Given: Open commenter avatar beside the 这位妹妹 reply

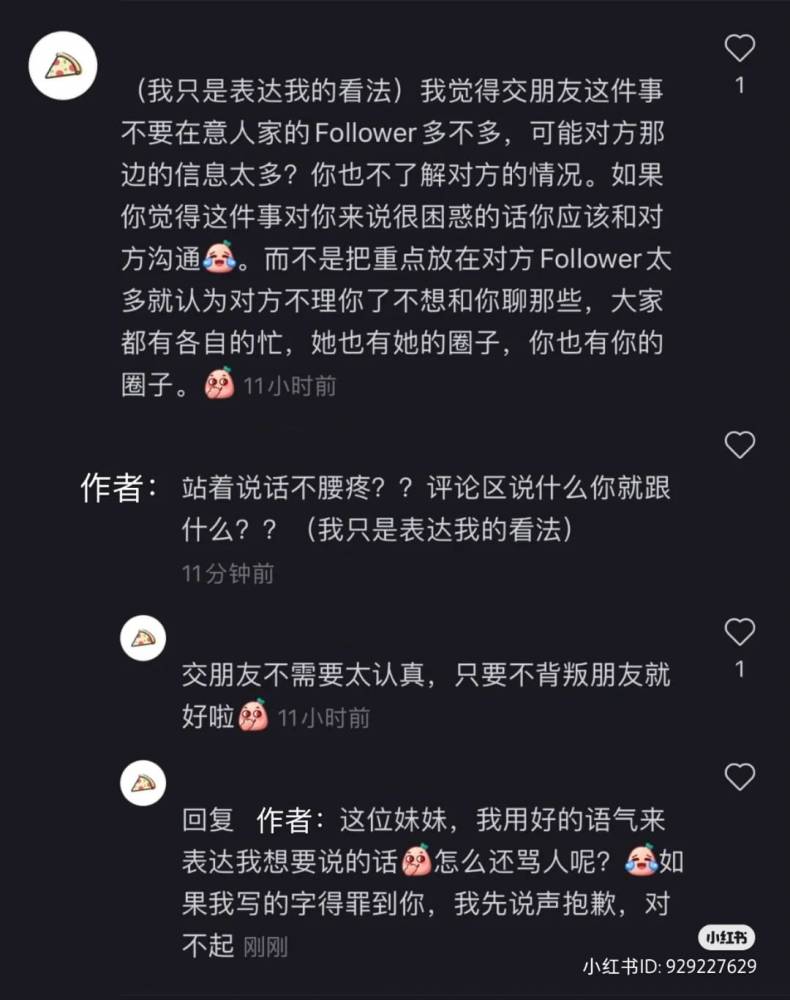Looking at the screenshot, I should click(x=143, y=781).
